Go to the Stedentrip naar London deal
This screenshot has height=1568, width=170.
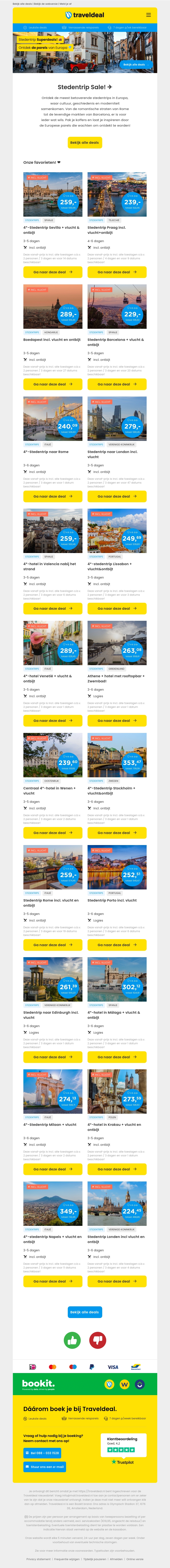coord(116,496)
